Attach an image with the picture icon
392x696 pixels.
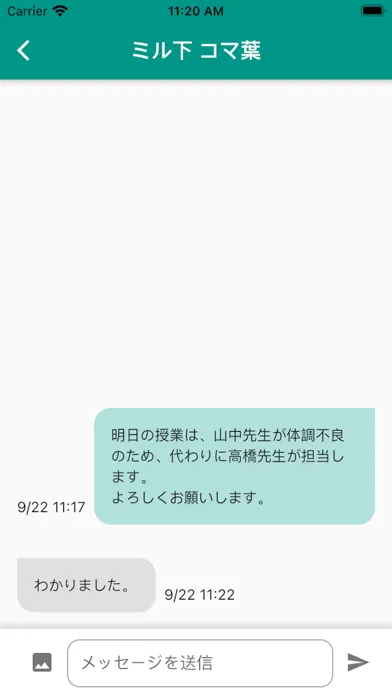42,662
